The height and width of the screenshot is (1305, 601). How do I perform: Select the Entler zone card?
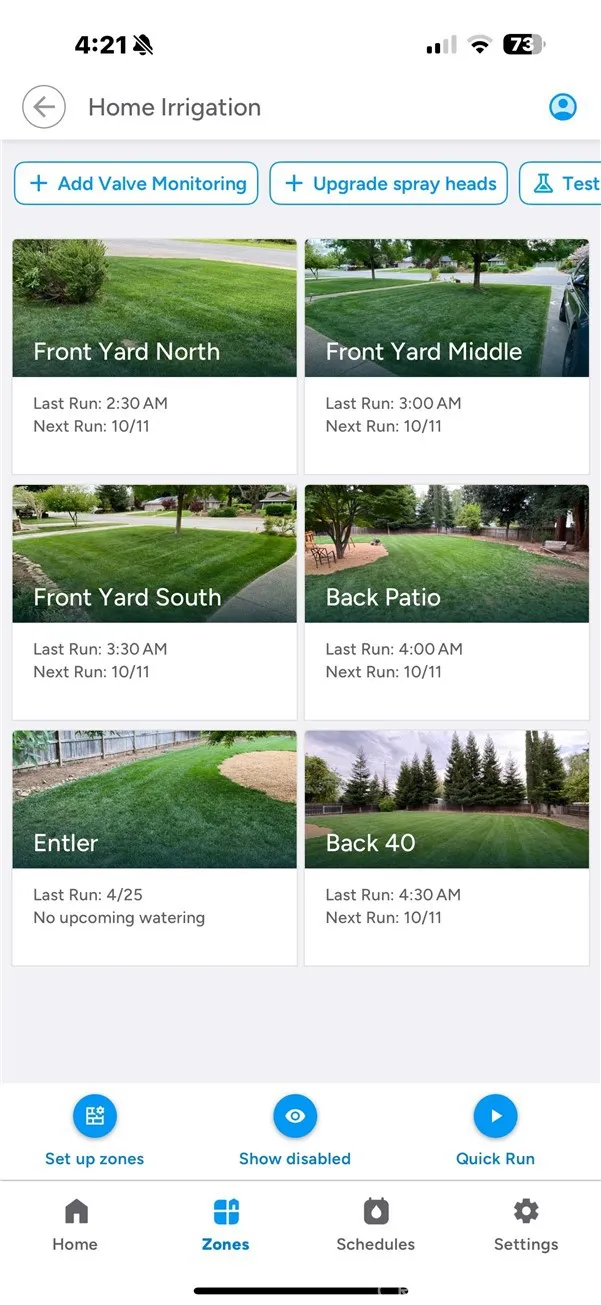[x=155, y=848]
